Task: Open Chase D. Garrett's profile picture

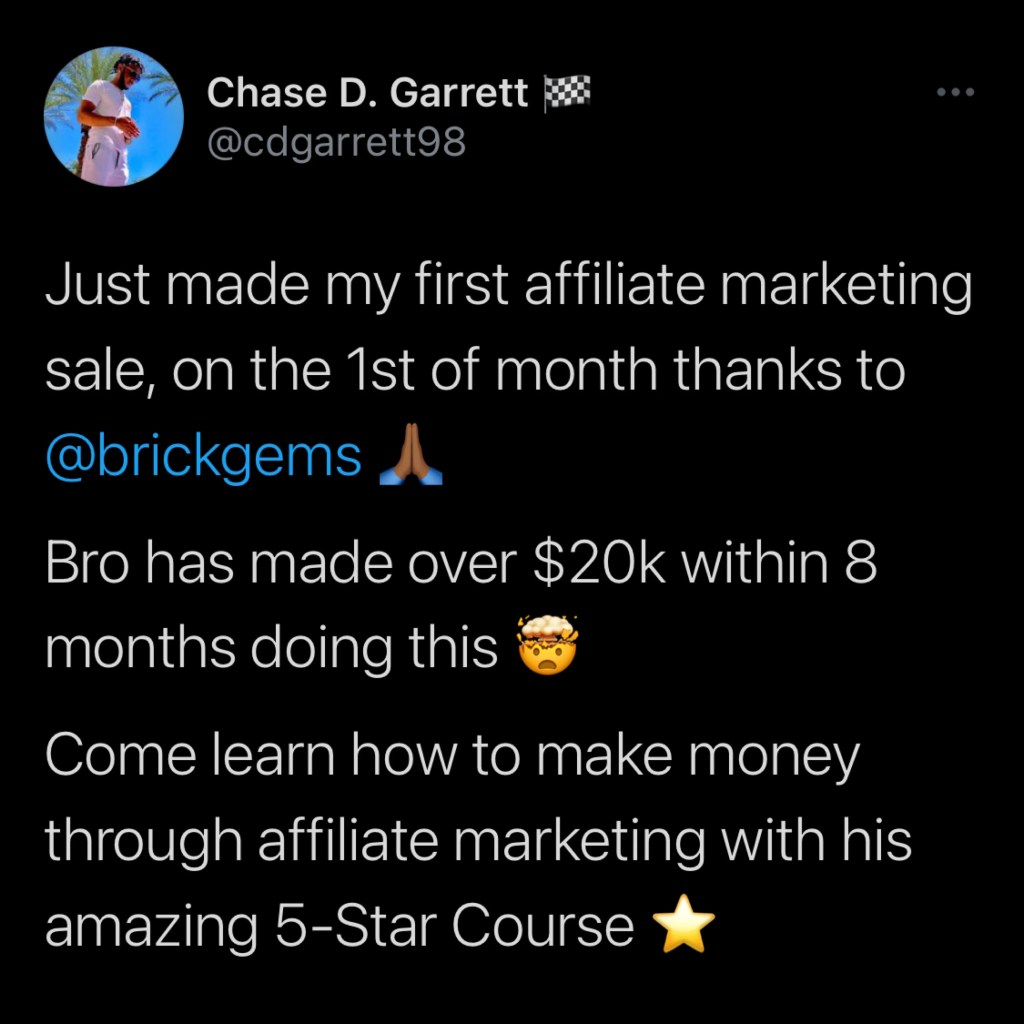Action: (x=113, y=117)
